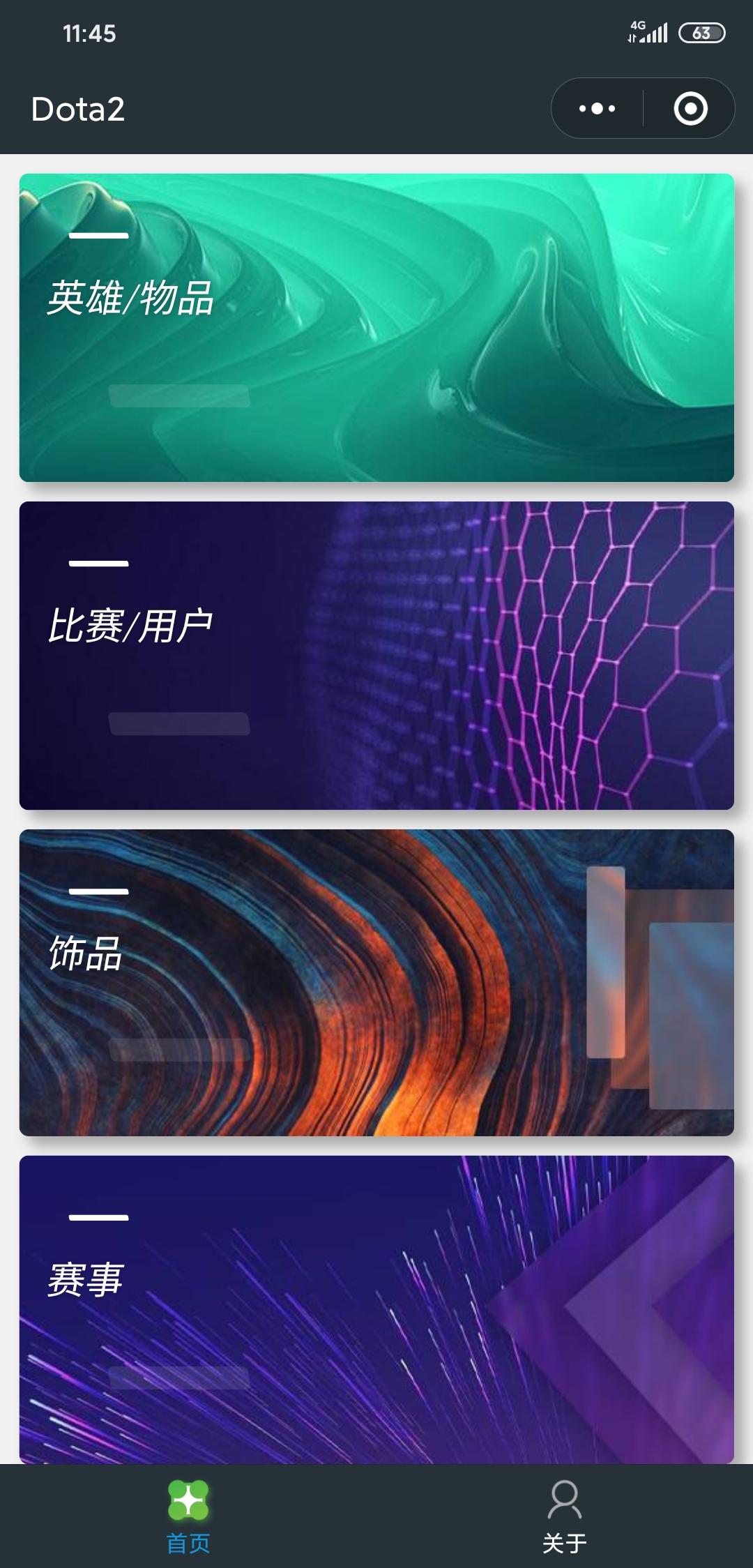Switch to the 关于 tab
This screenshot has width=753, height=1568.
[565, 1516]
